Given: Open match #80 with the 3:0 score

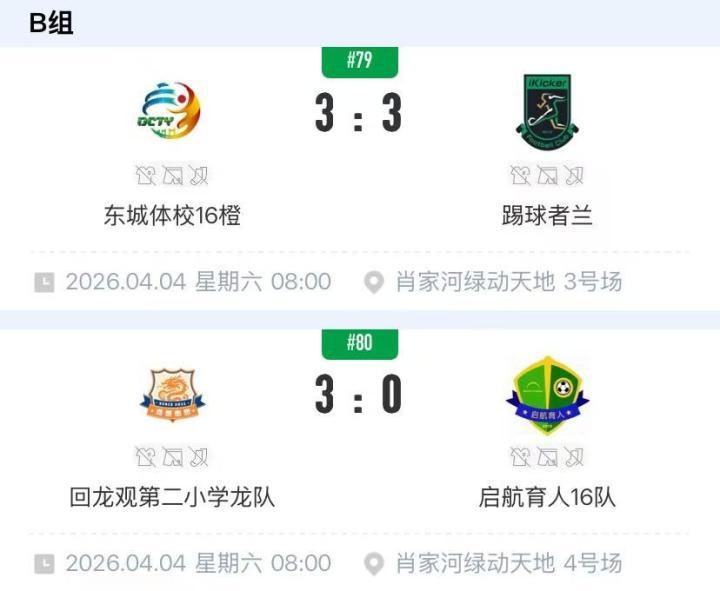Looking at the screenshot, I should pos(359,395).
